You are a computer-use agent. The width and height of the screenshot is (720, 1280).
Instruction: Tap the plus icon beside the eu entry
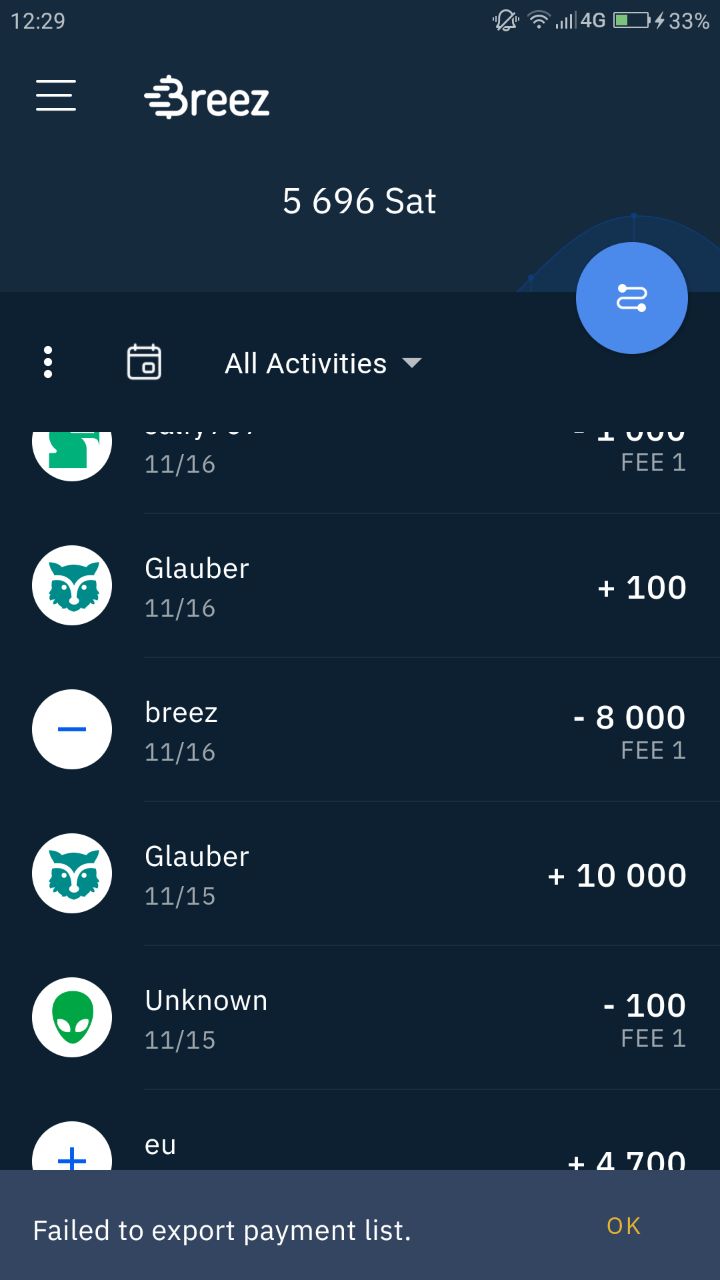click(71, 1160)
